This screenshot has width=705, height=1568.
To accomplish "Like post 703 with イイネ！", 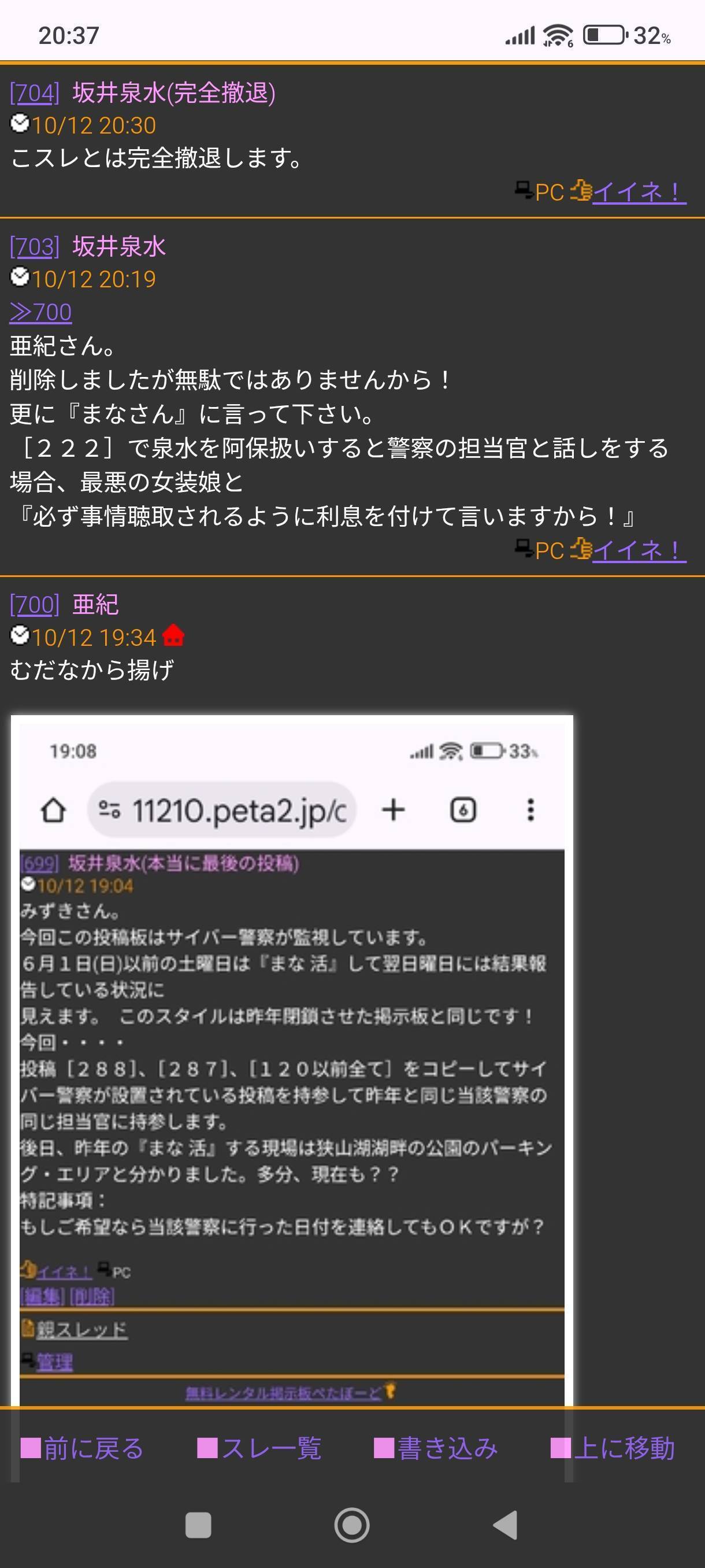I will pyautogui.click(x=638, y=550).
